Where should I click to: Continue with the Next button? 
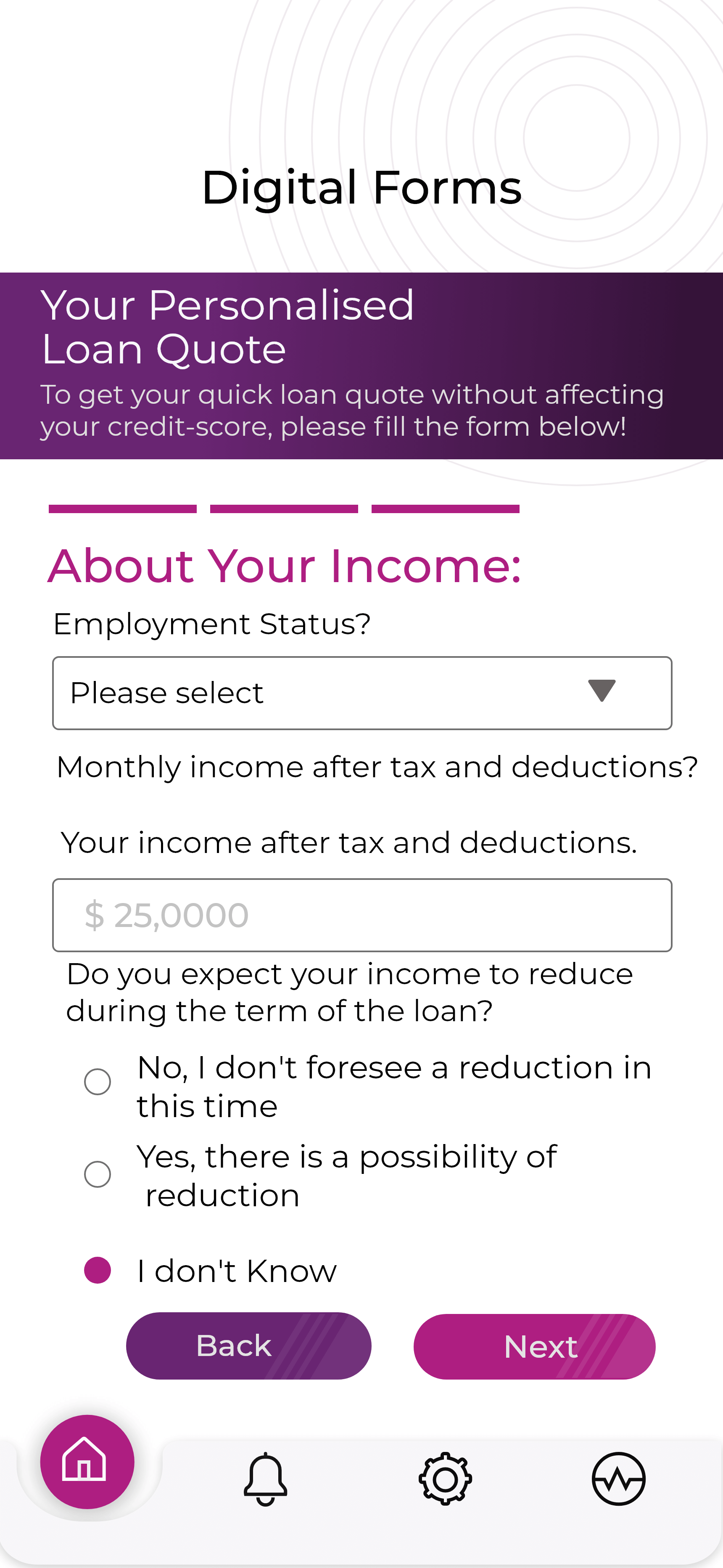click(x=534, y=1346)
